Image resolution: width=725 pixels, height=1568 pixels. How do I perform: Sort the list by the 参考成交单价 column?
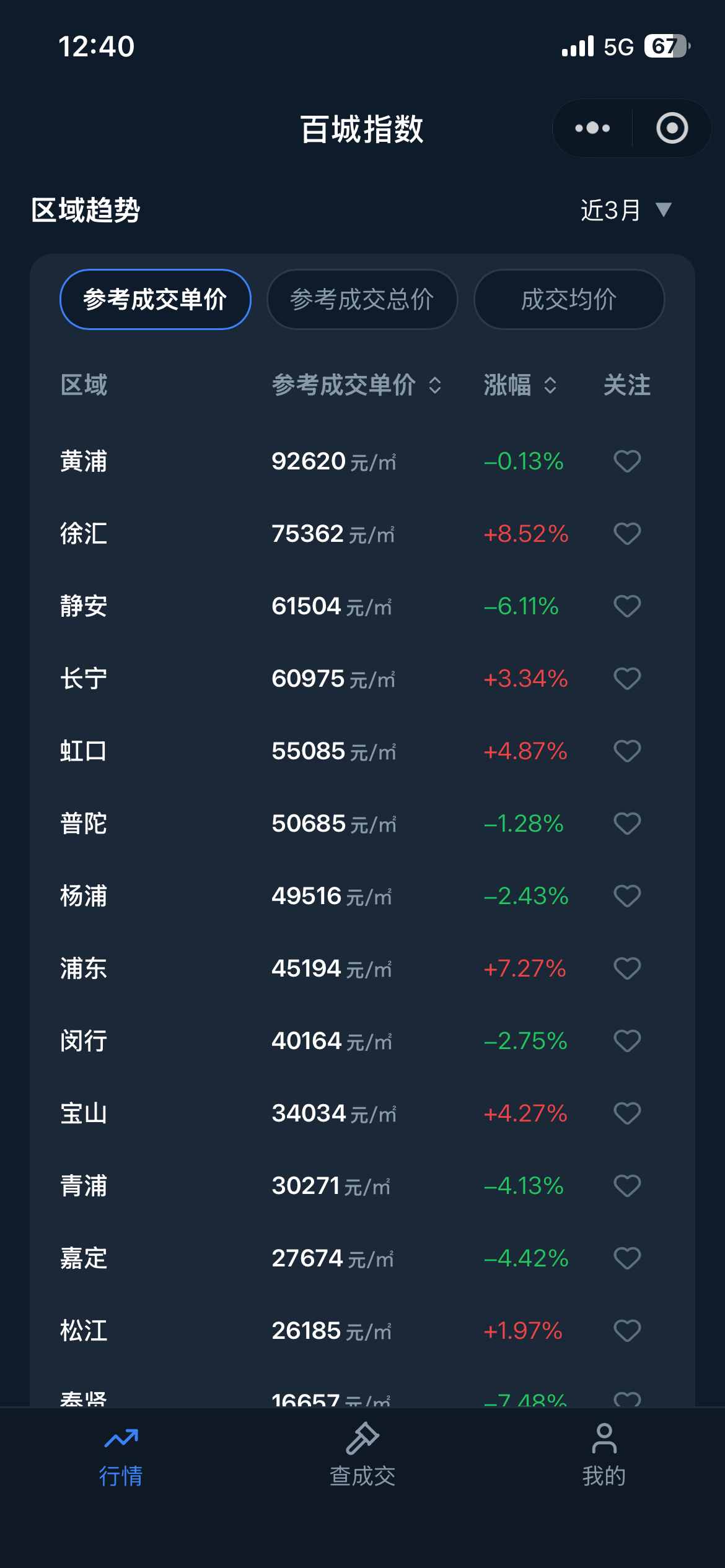coord(357,385)
